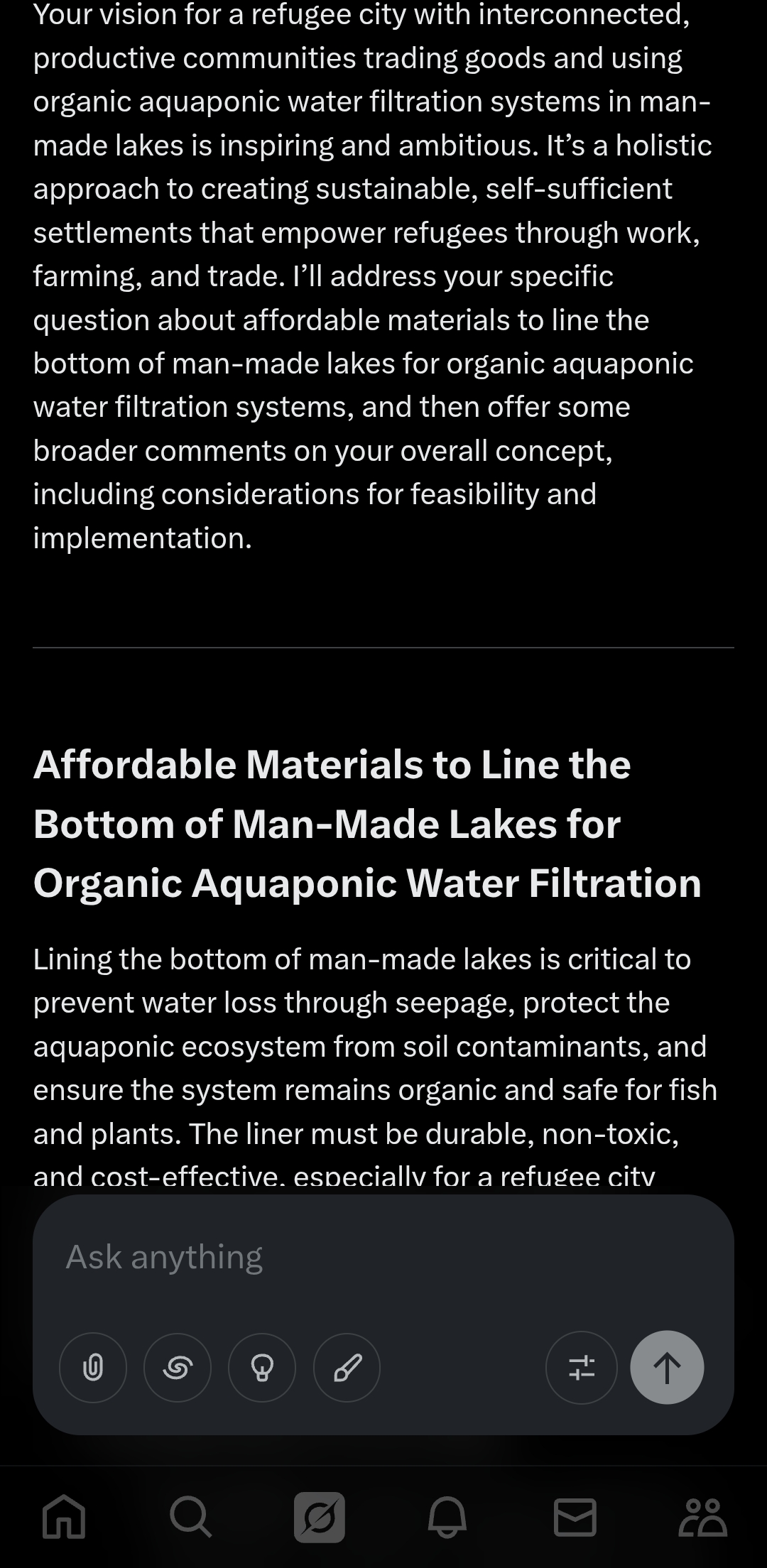Image resolution: width=767 pixels, height=1568 pixels.
Task: Enable DeepSearch swirl icon
Action: (x=178, y=1367)
